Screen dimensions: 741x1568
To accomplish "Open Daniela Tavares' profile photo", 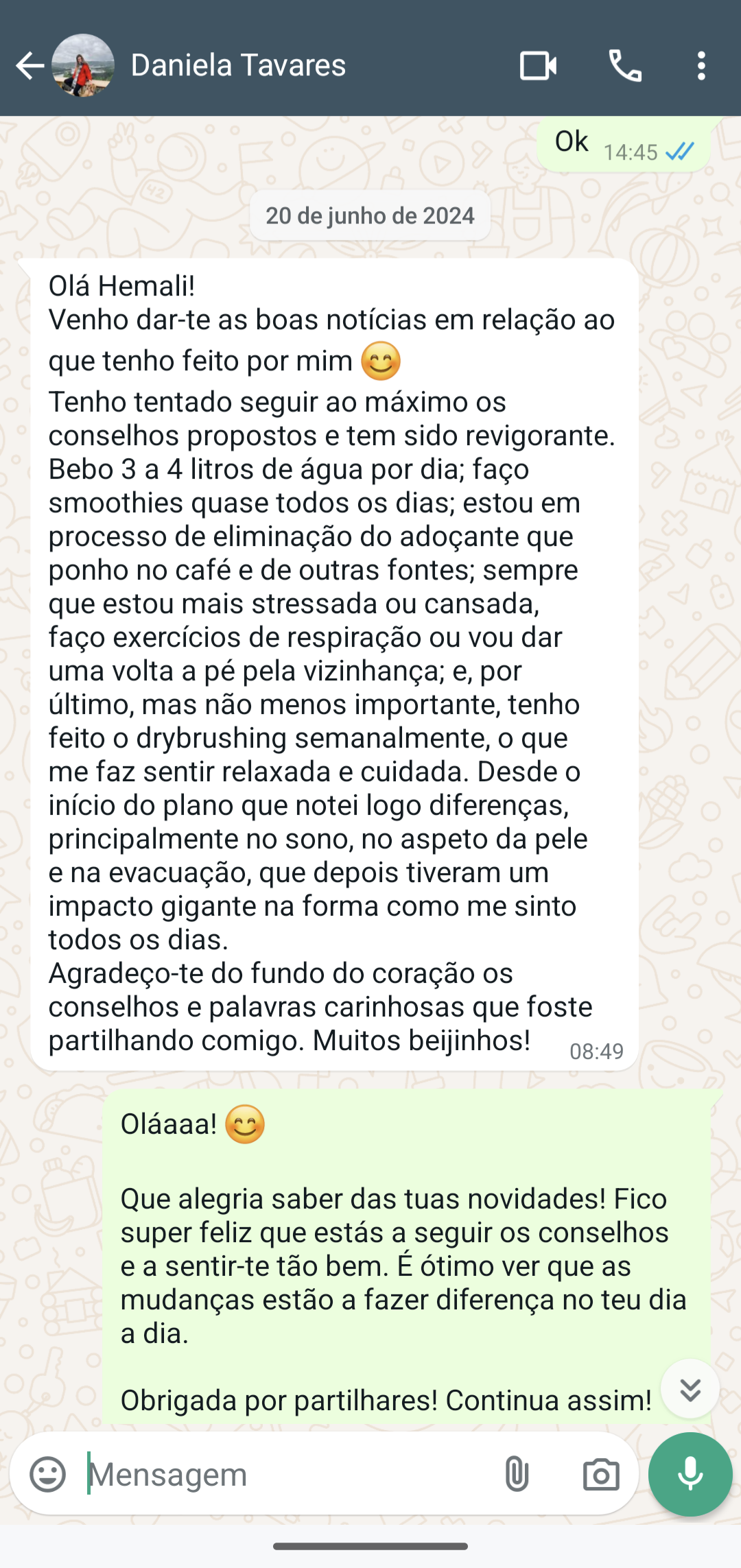I will [83, 66].
